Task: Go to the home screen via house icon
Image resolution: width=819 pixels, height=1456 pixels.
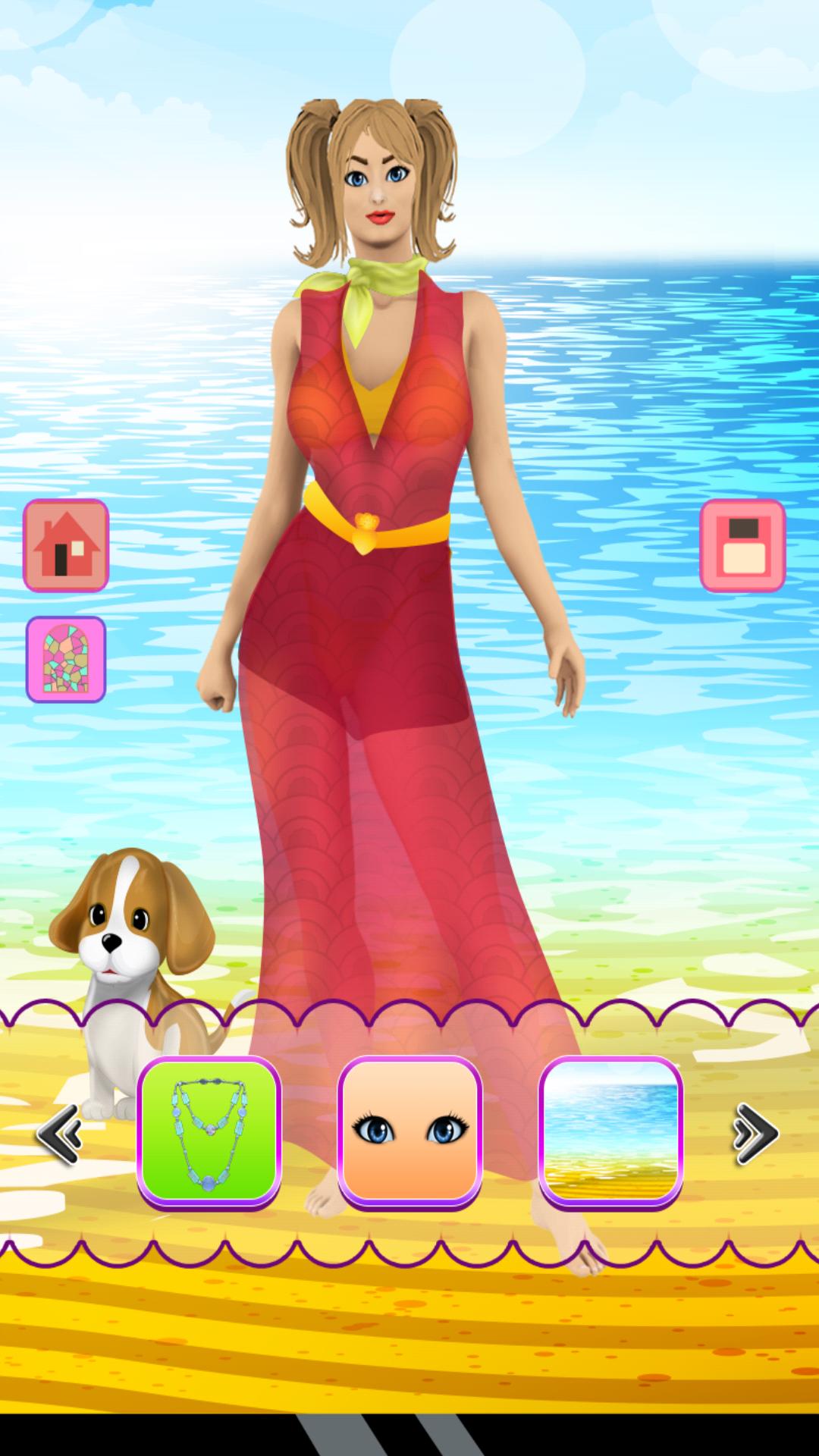Action: (66, 545)
